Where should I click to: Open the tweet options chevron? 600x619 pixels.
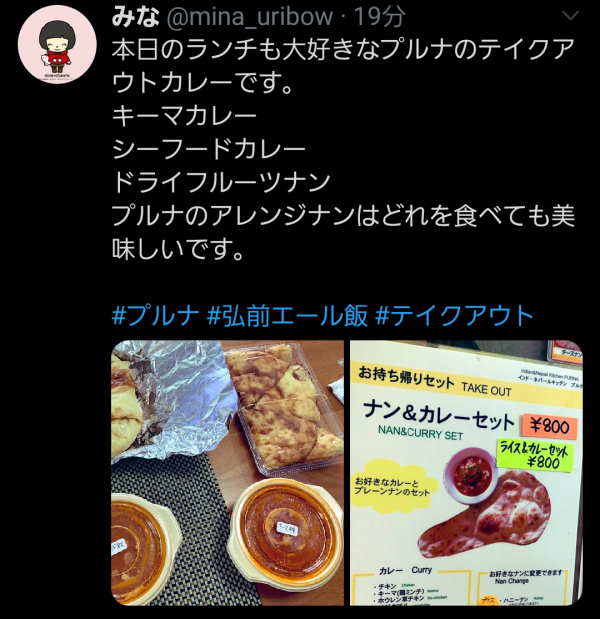570,17
